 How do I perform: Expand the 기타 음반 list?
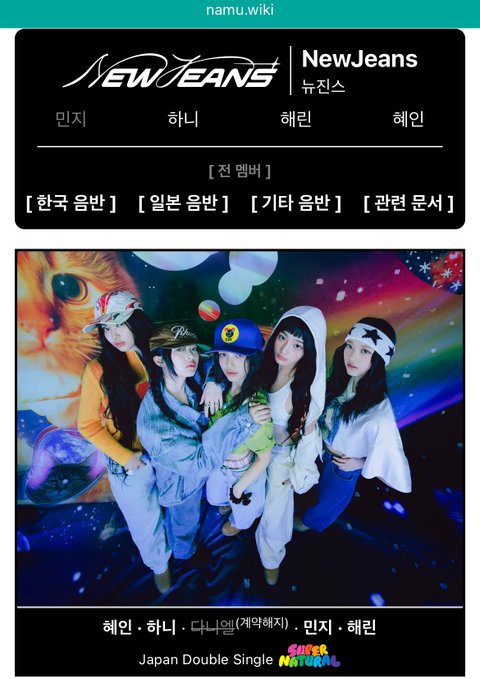pos(296,203)
